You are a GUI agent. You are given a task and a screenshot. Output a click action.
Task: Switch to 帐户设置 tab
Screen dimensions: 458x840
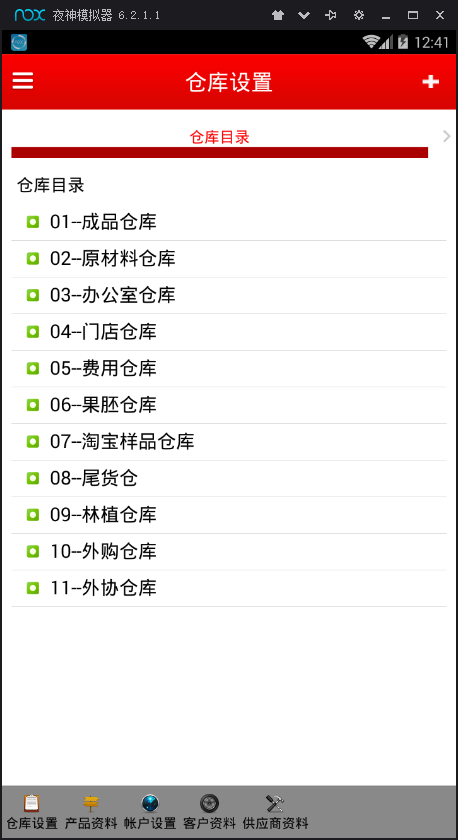(x=150, y=812)
